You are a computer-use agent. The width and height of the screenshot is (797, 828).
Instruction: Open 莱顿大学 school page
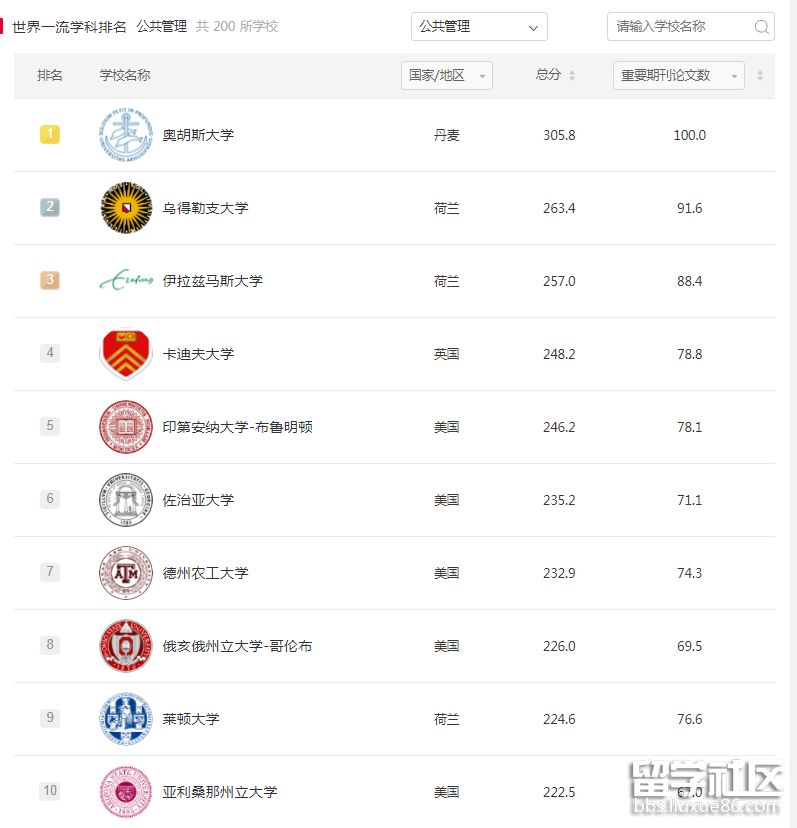point(191,719)
